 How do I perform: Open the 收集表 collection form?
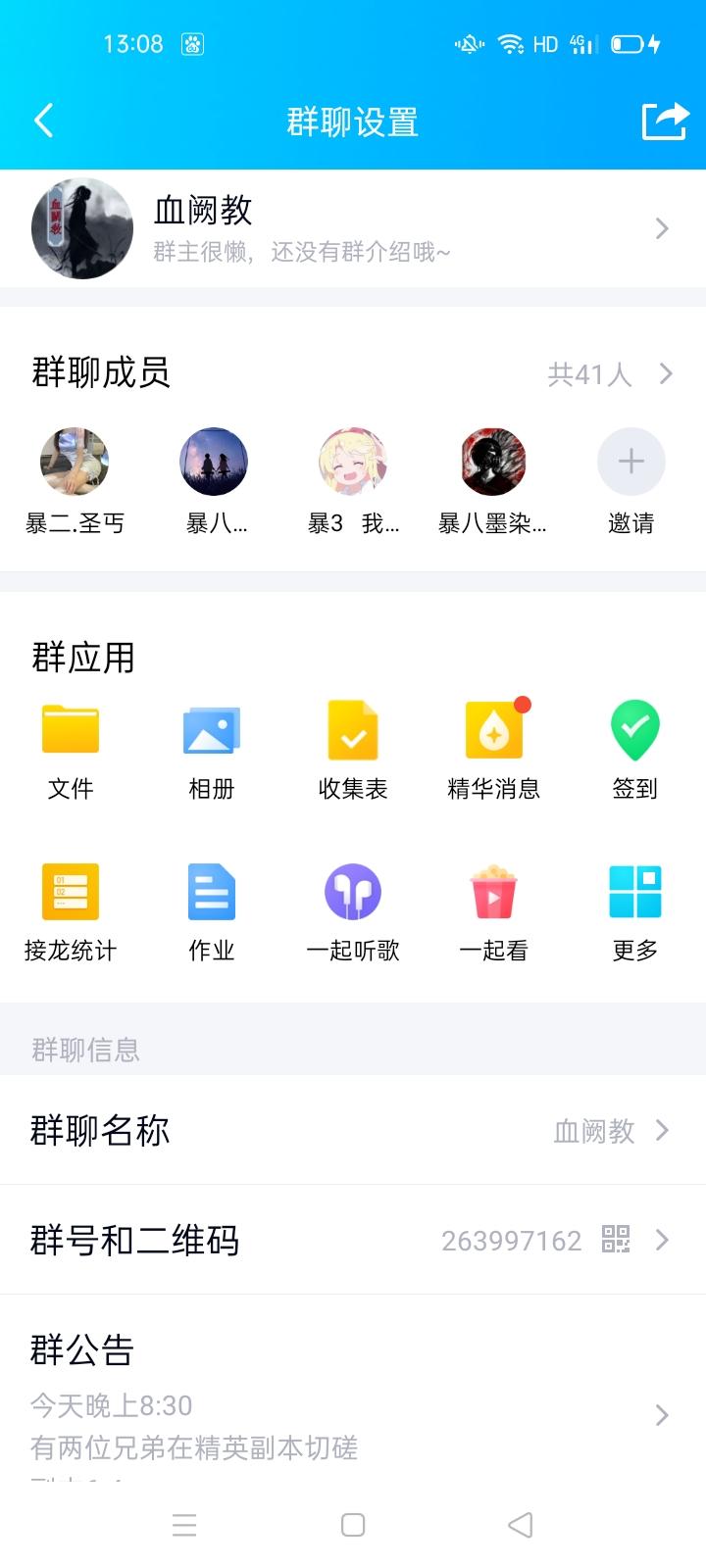point(353,745)
